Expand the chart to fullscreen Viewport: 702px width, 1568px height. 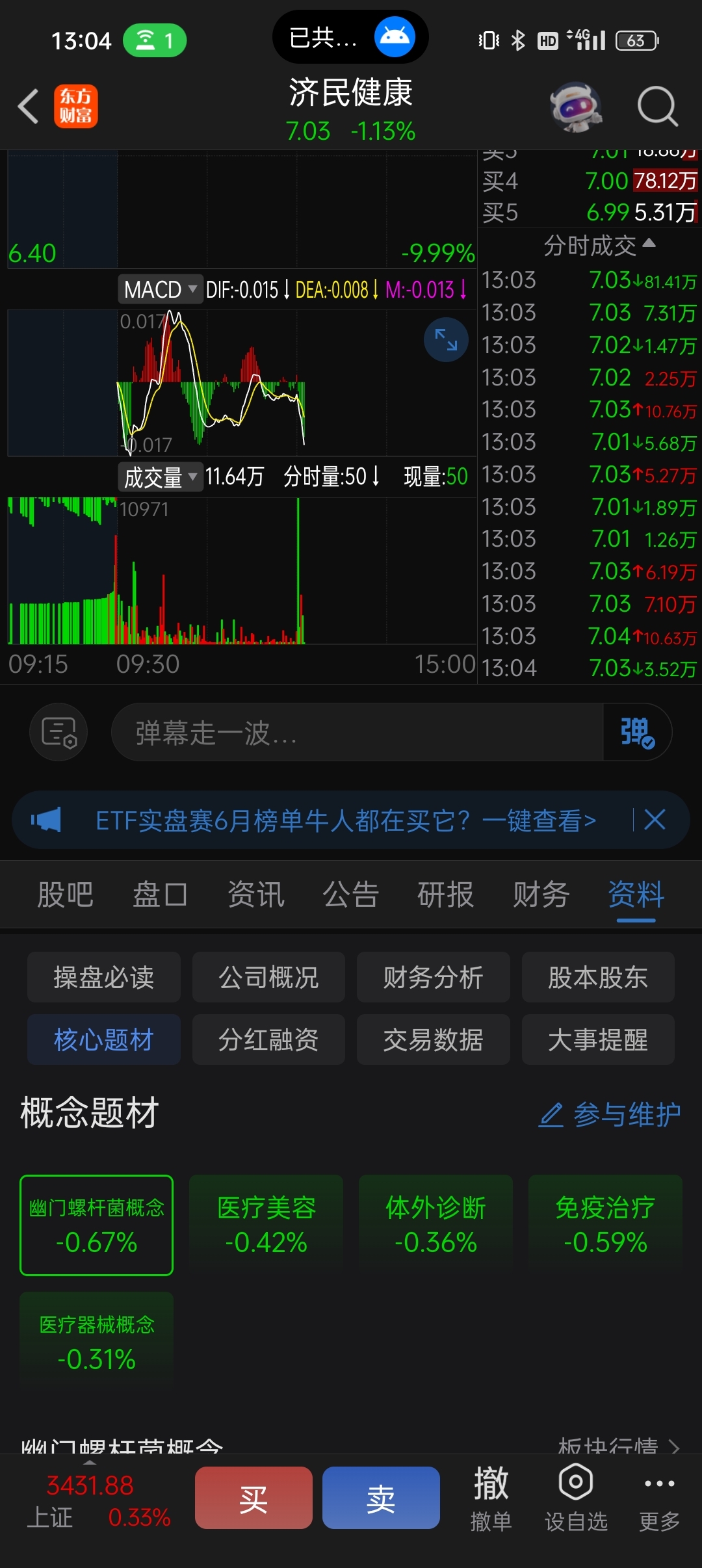pyautogui.click(x=446, y=339)
